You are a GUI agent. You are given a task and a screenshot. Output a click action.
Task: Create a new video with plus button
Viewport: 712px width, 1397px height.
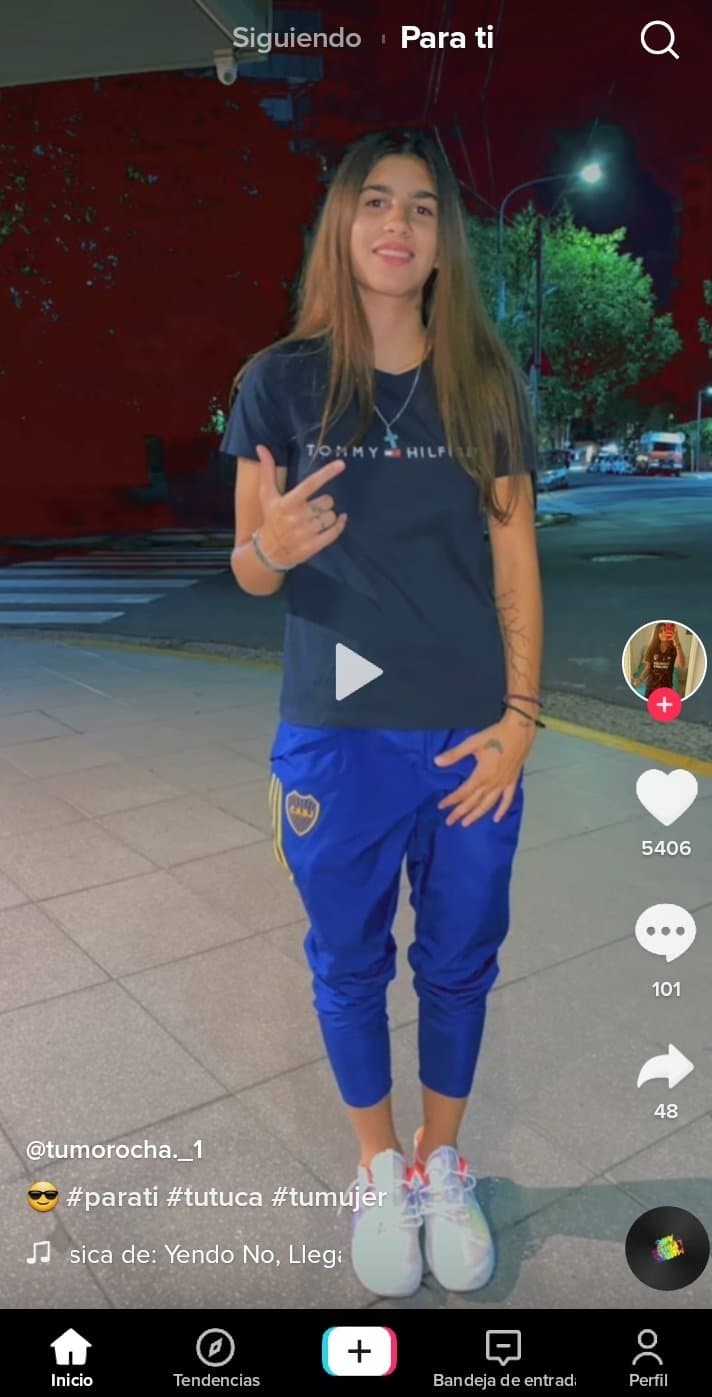(359, 1352)
